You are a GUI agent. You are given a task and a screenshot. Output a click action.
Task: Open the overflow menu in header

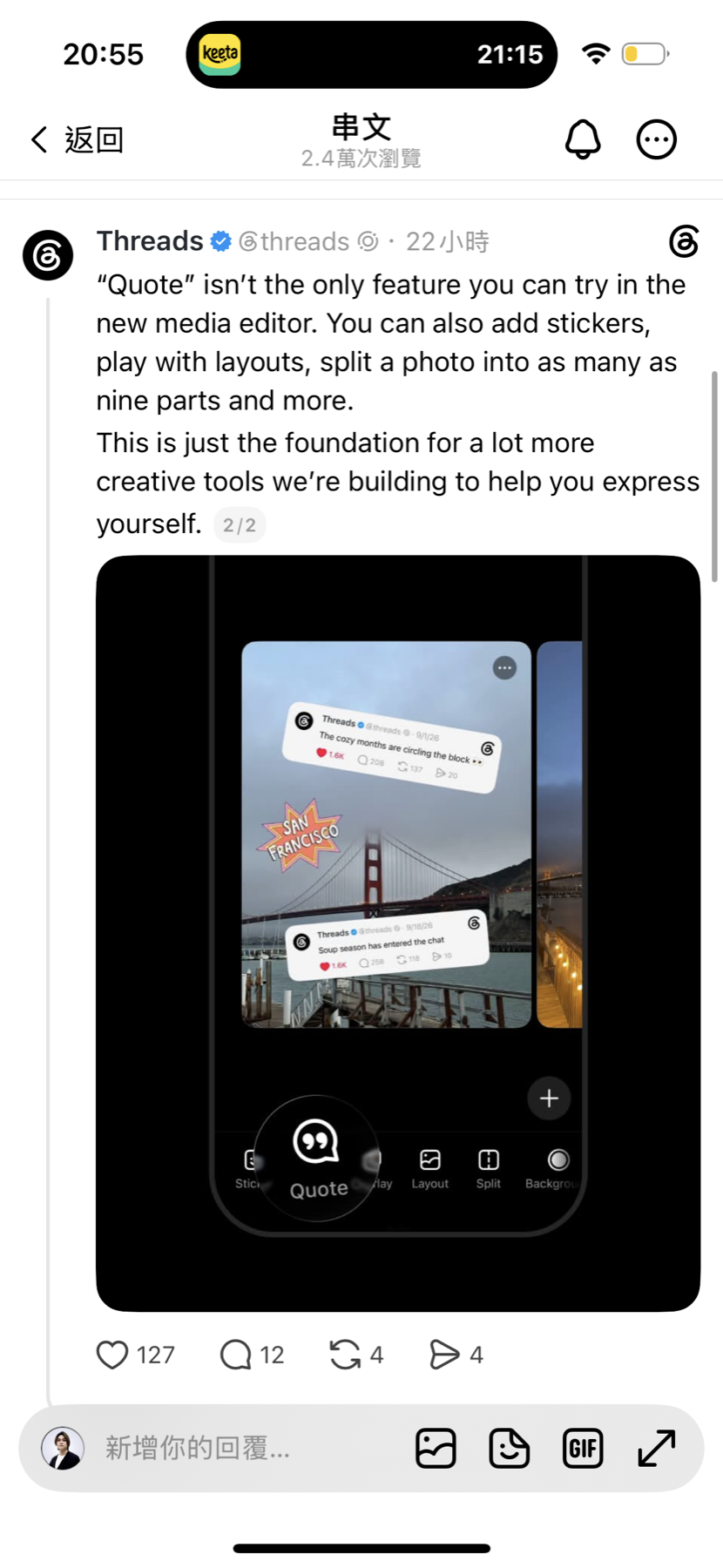coord(656,139)
